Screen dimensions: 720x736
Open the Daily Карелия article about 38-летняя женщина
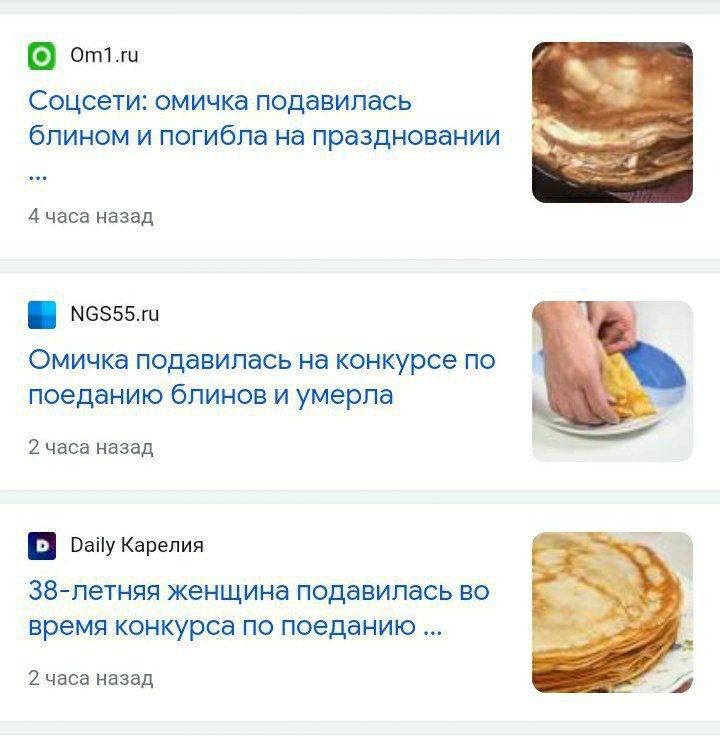coord(258,609)
